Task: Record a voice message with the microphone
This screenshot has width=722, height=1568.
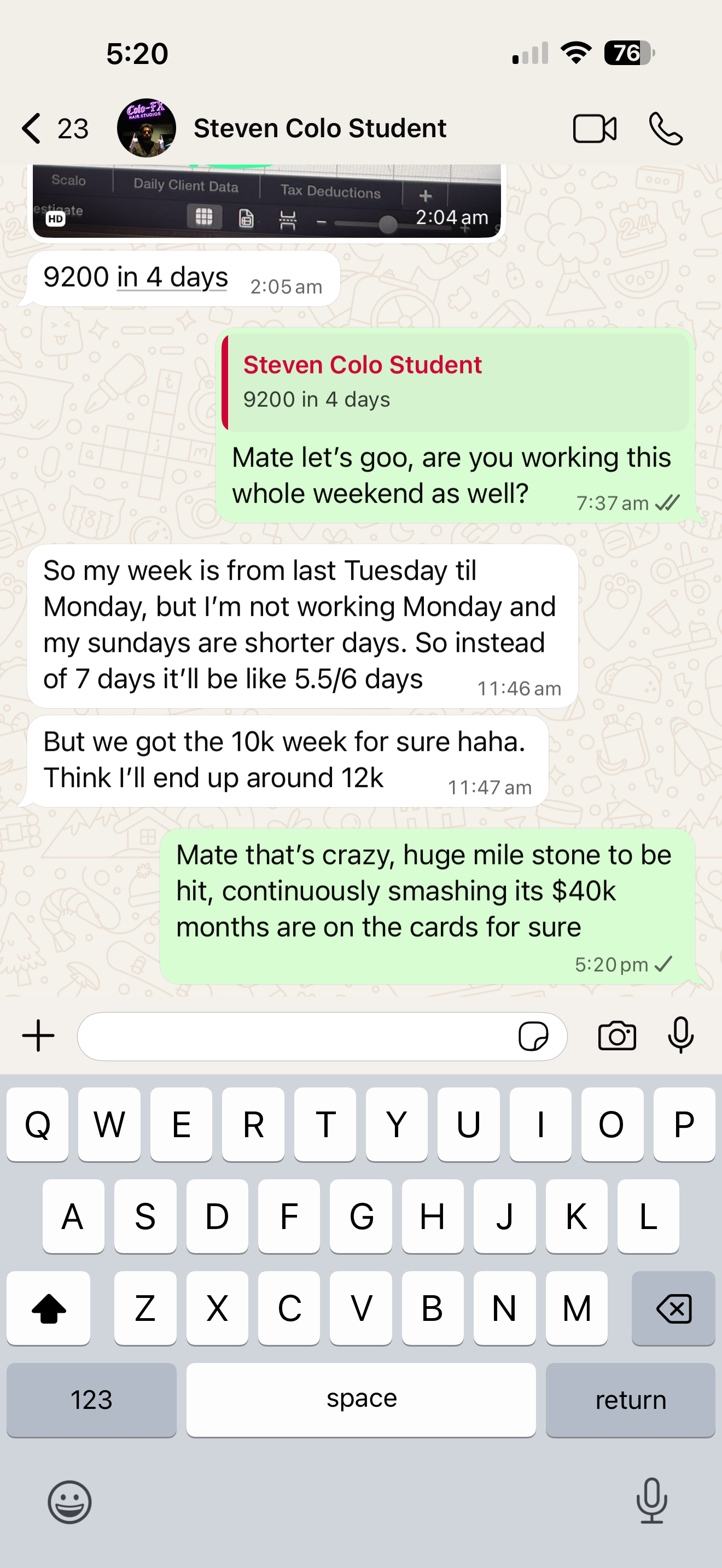Action: click(680, 1035)
